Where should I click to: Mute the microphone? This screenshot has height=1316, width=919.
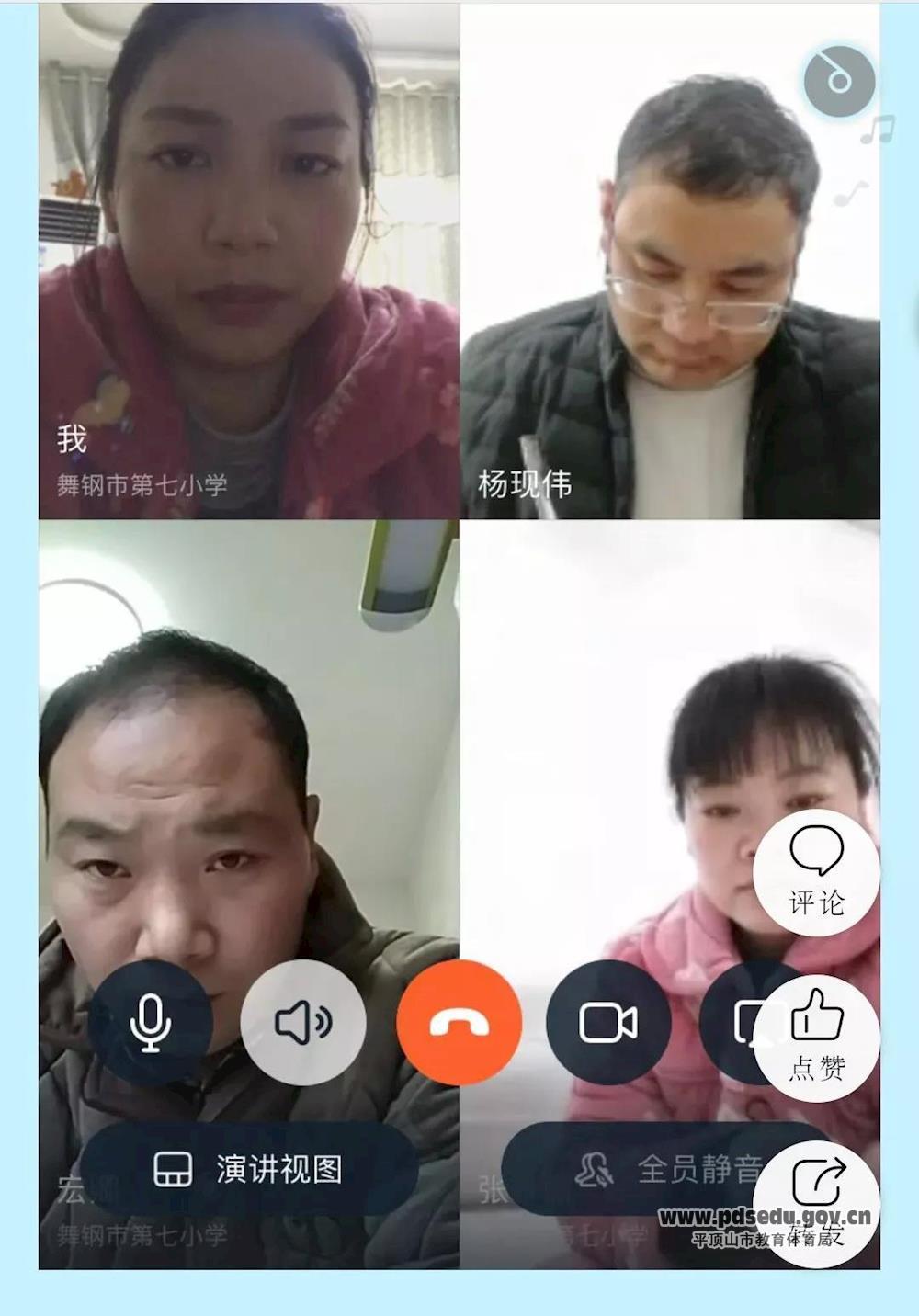click(151, 1023)
